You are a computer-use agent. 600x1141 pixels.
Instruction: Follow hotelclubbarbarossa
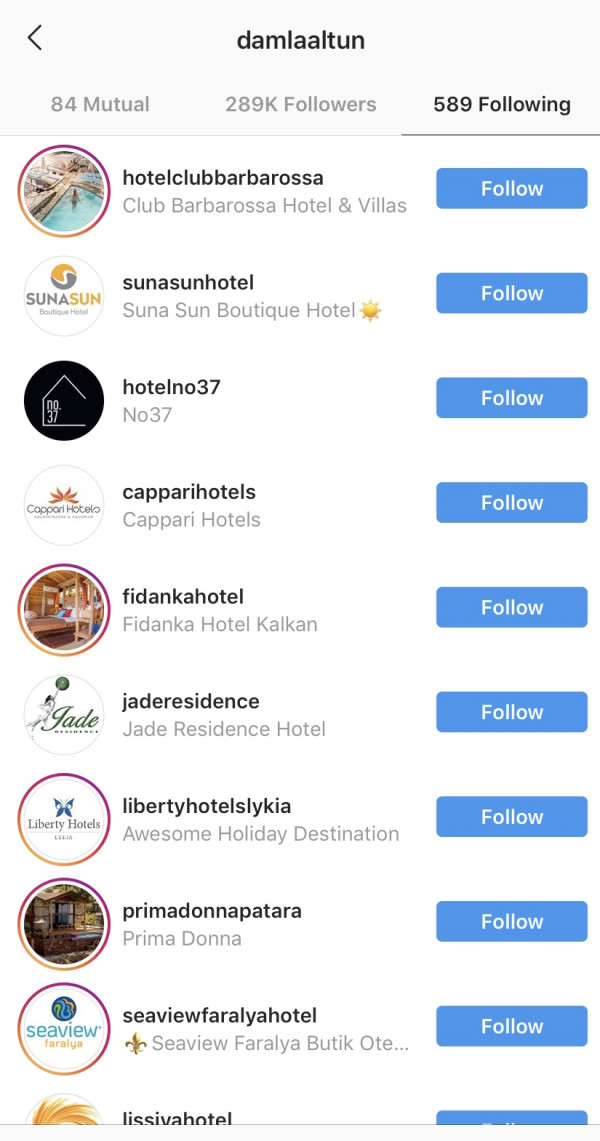pos(511,189)
